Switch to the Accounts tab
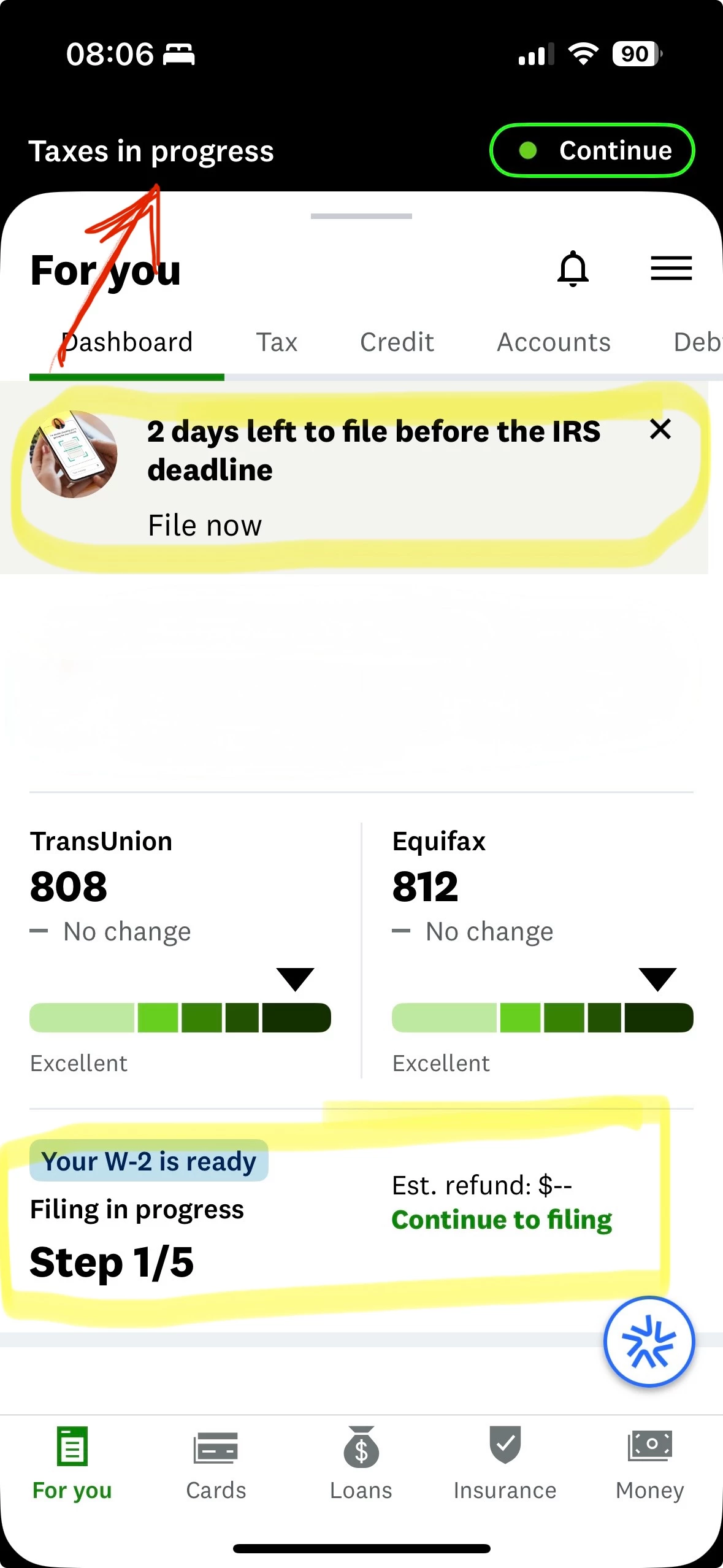This screenshot has height=1568, width=723. [x=553, y=342]
